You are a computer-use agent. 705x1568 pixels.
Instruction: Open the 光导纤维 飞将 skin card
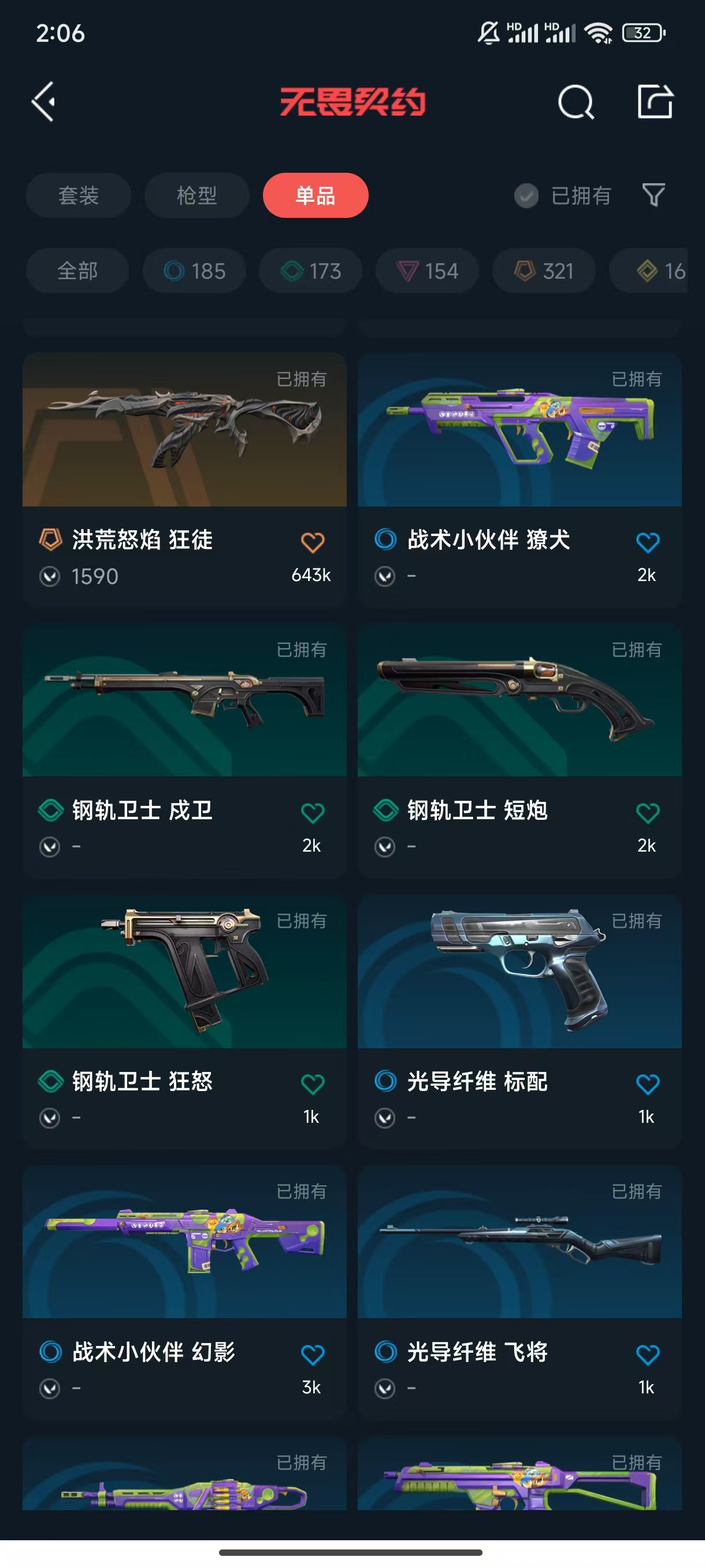point(520,1292)
